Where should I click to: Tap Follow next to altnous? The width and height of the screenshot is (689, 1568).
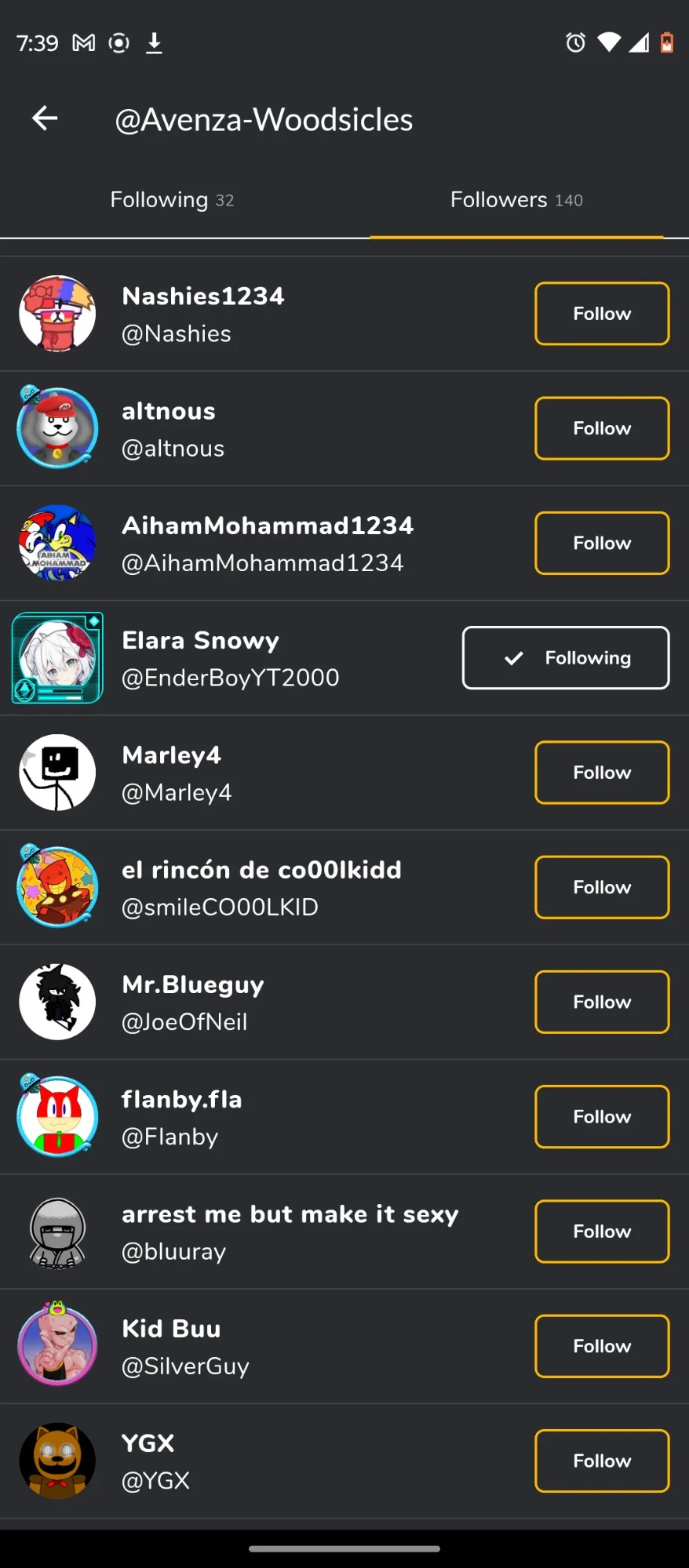601,428
